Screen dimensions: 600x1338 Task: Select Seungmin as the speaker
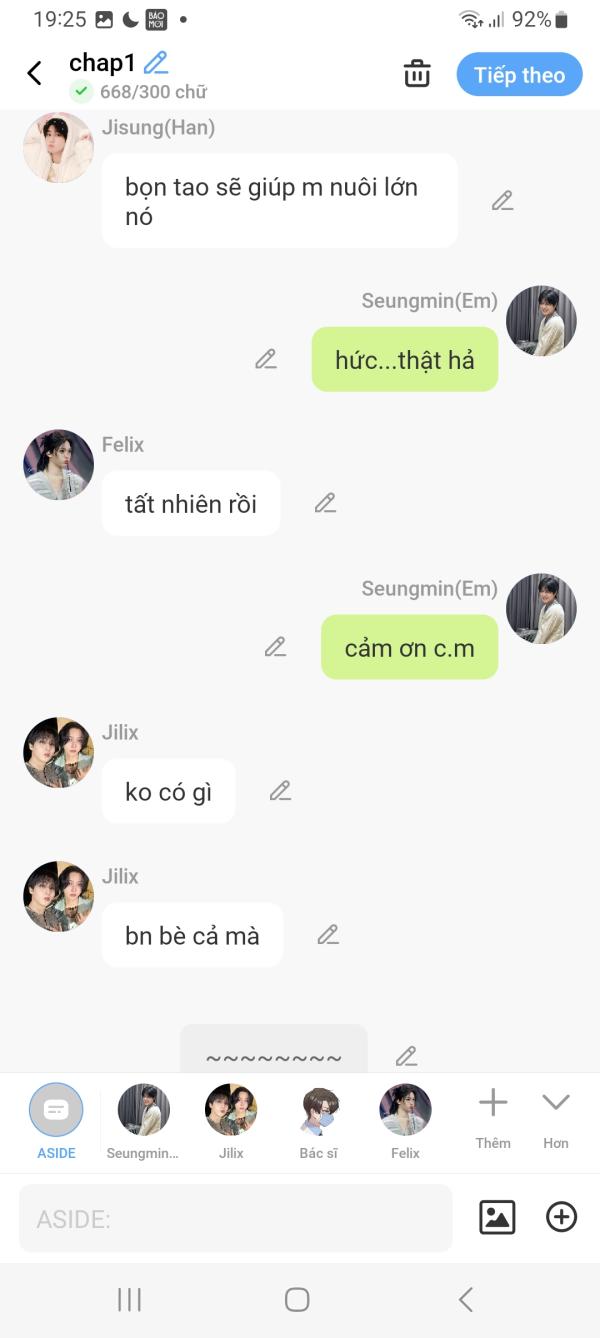point(143,1119)
